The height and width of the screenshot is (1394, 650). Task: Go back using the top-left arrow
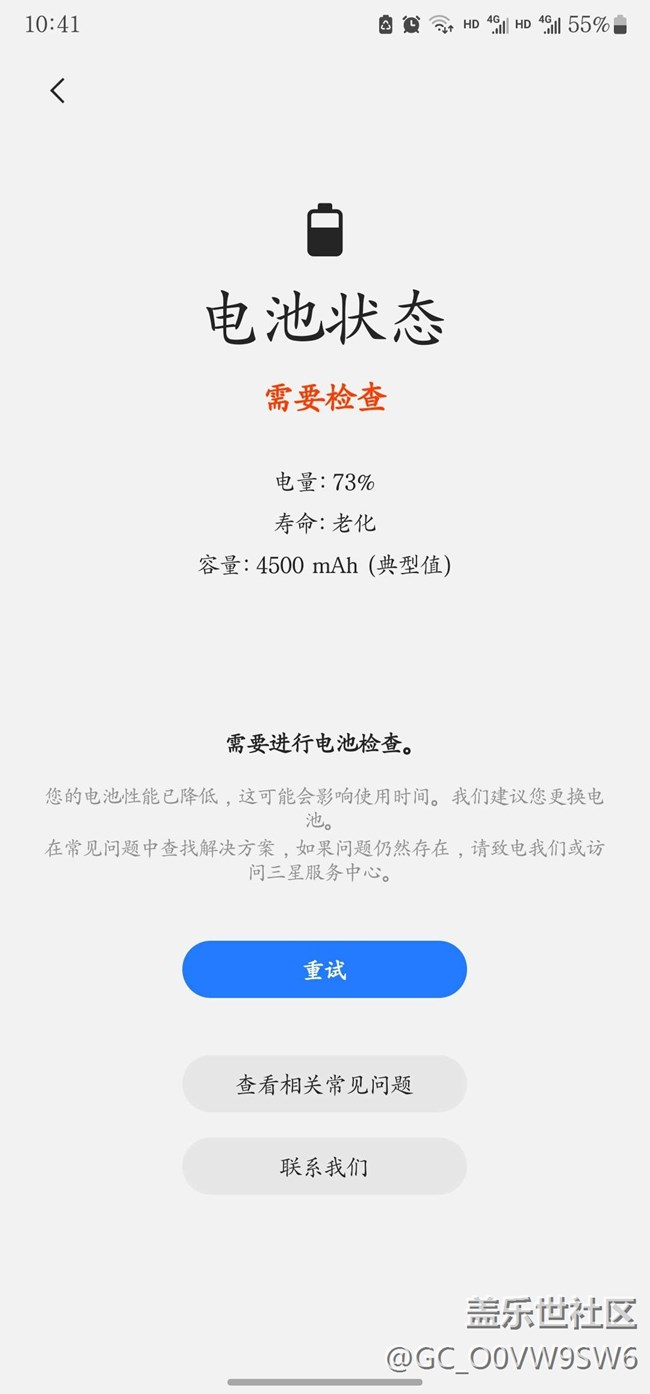coord(57,90)
